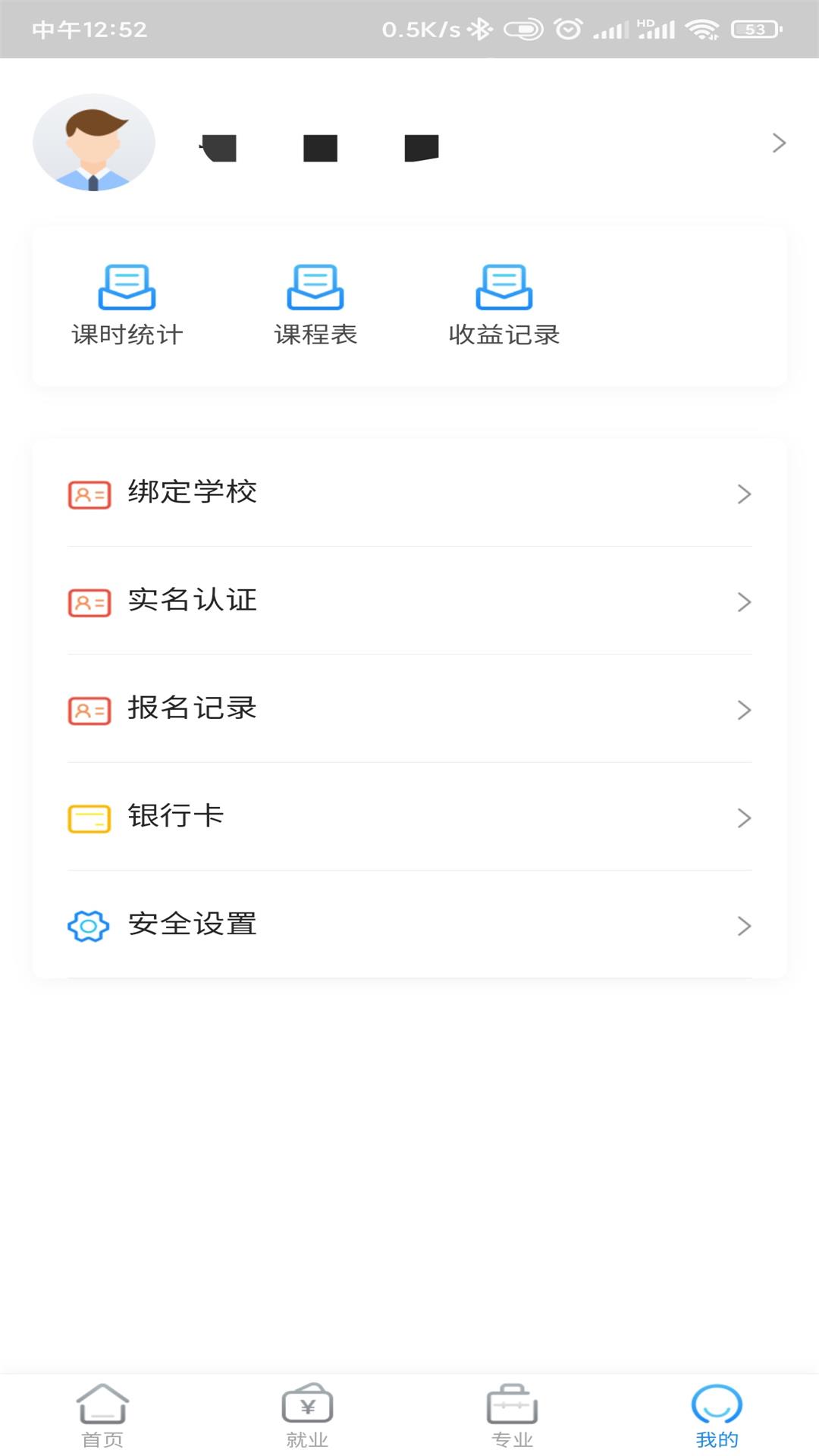Click the 安全设置 gear icon

(88, 926)
